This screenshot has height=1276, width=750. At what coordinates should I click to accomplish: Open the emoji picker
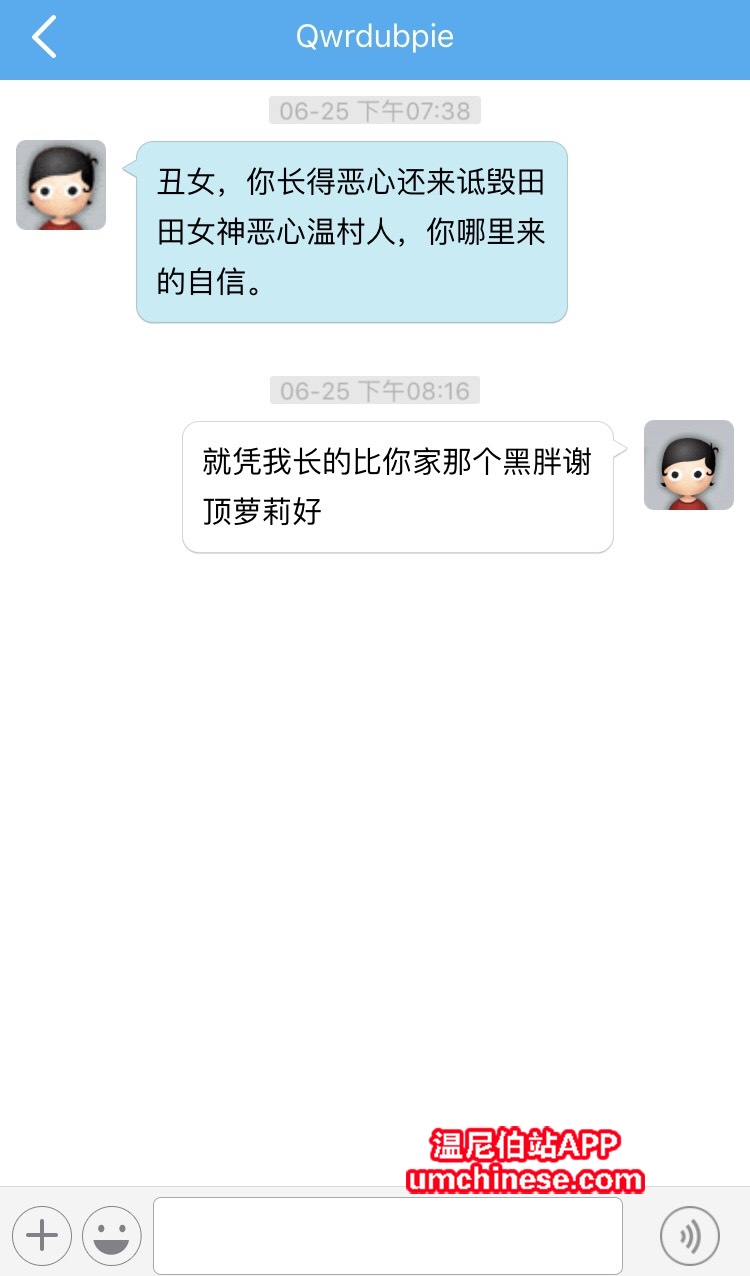[111, 1236]
